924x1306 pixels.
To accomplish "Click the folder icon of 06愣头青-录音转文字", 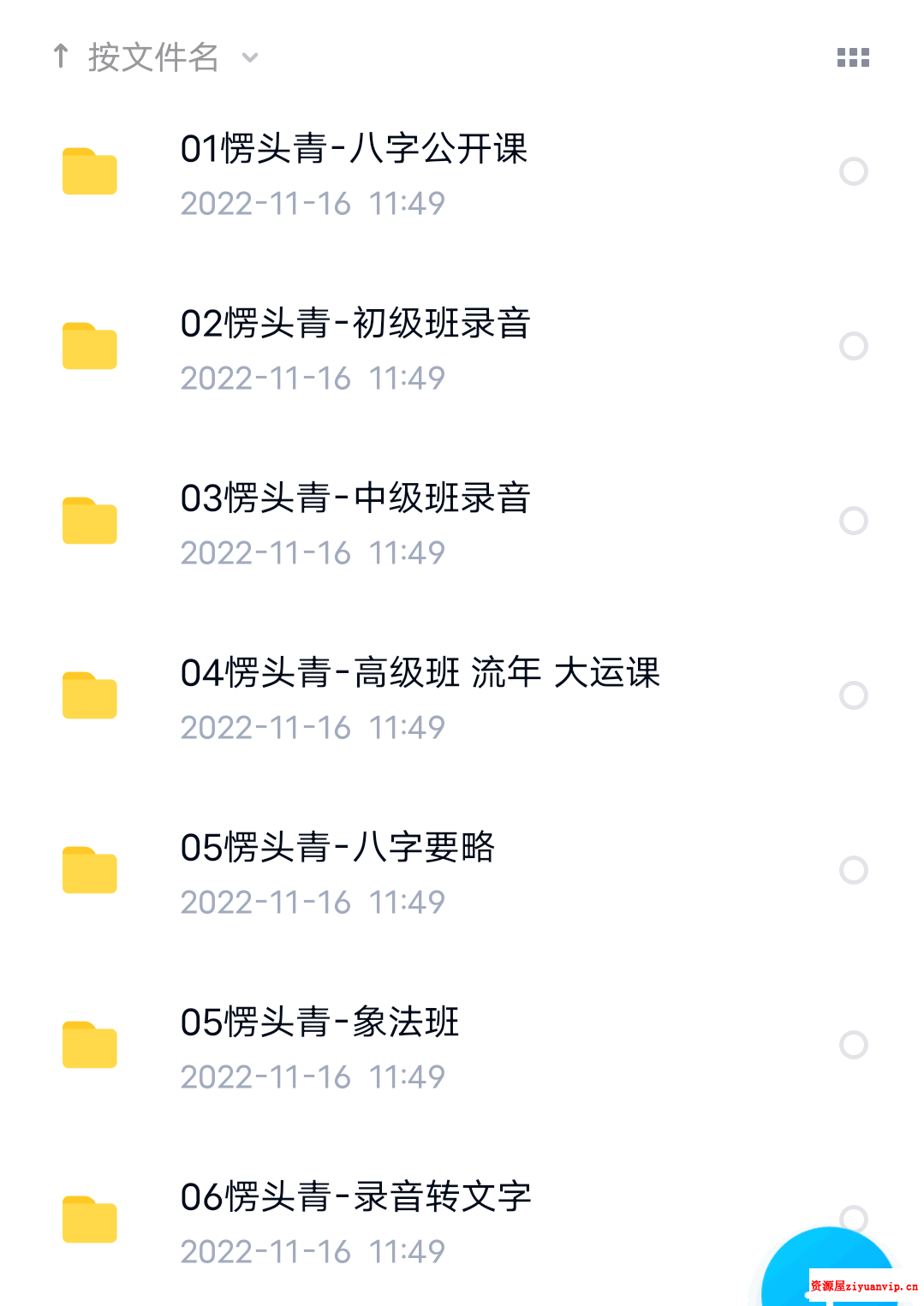I will click(x=89, y=1219).
